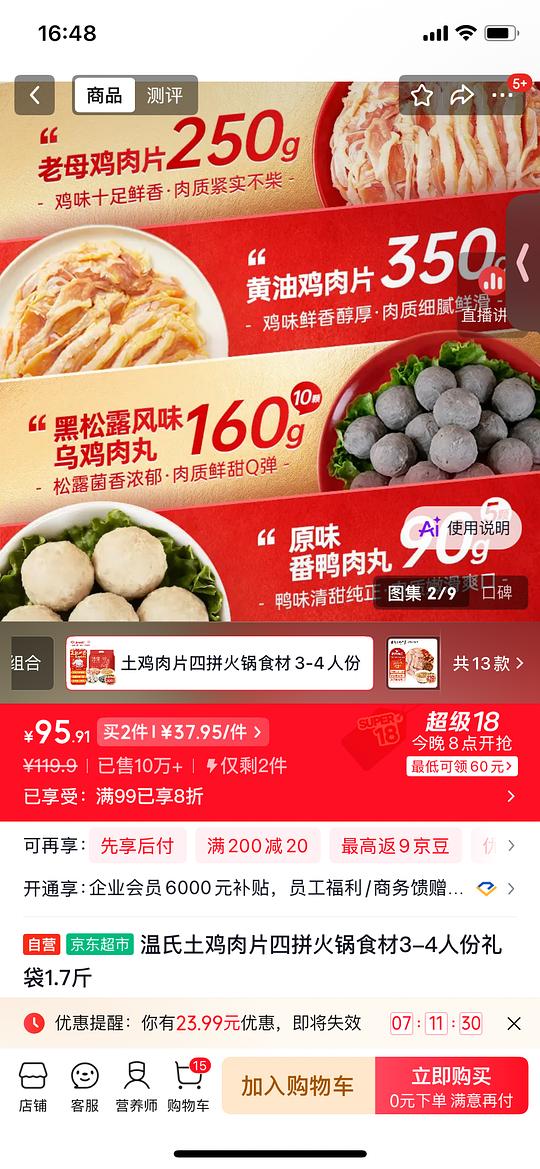Screen dimensions: 540x1169
Task: Open 最低可领60元 coupon link
Action: [462, 766]
